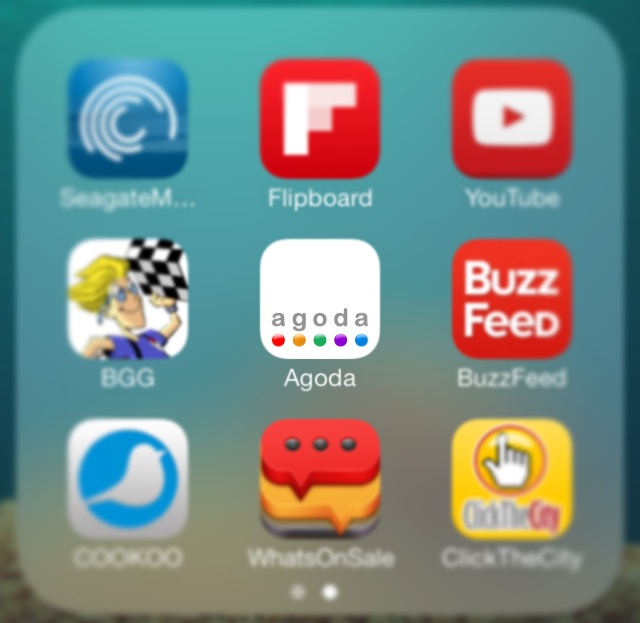Launch Flipboard
The width and height of the screenshot is (640, 623).
coord(320,118)
